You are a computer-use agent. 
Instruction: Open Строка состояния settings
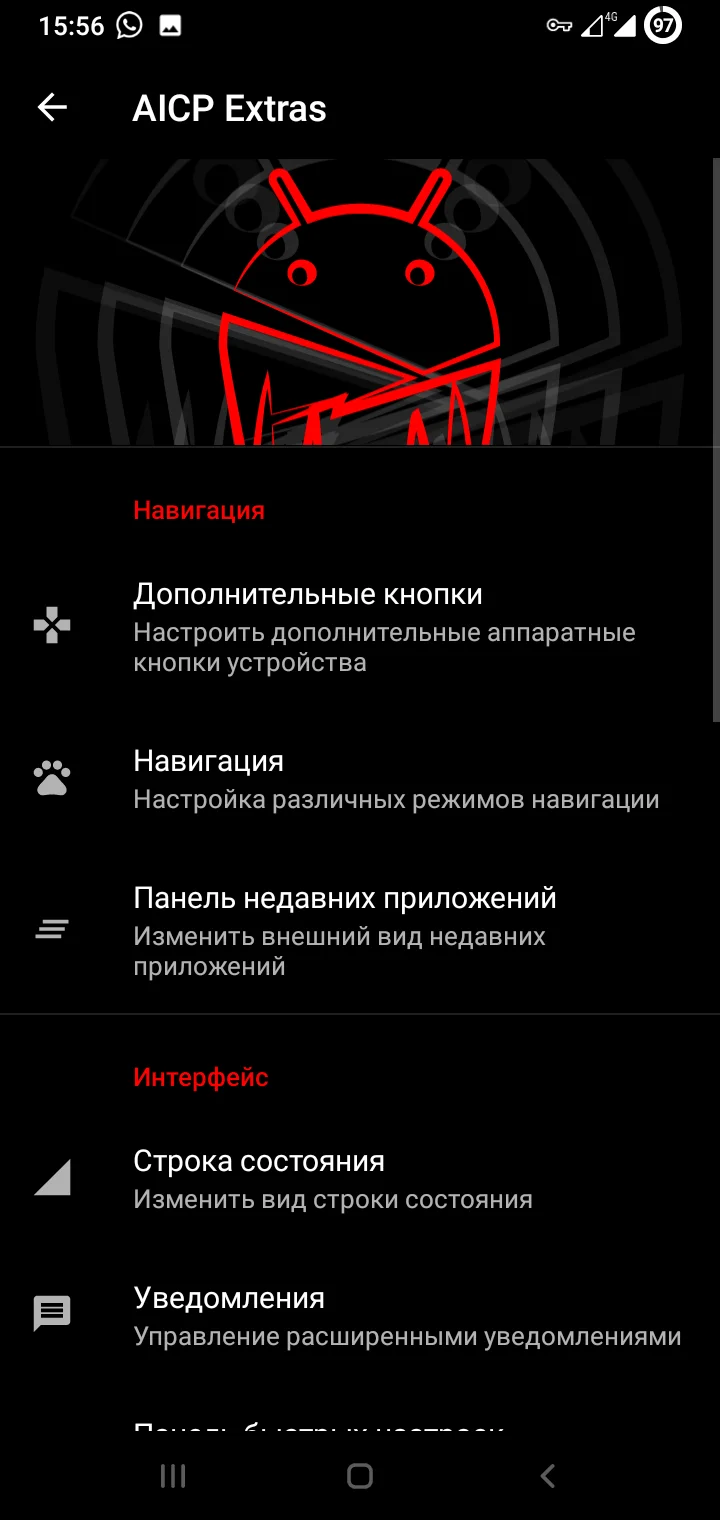[360, 1179]
